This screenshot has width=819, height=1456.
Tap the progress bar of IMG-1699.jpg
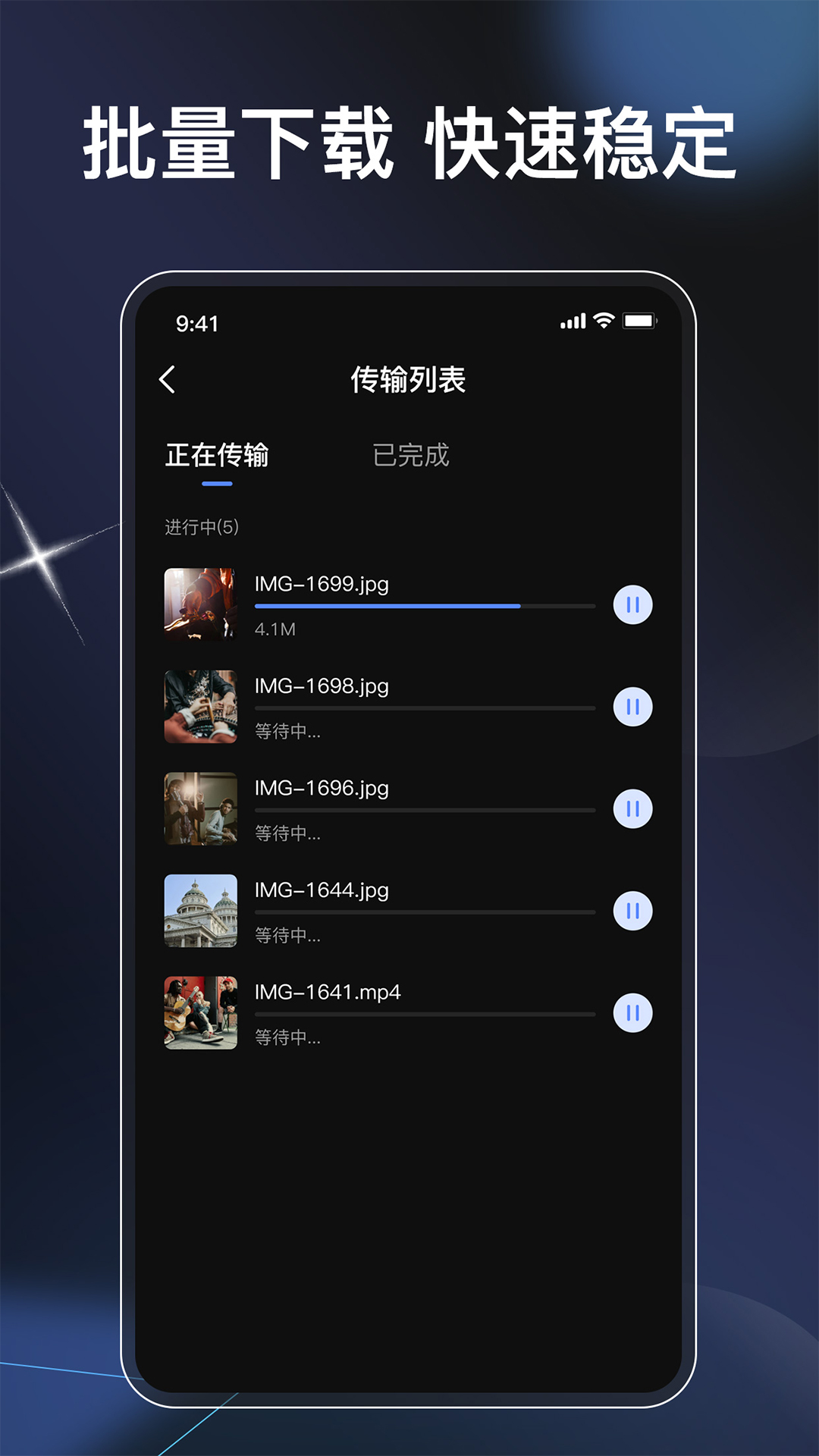pos(425,605)
